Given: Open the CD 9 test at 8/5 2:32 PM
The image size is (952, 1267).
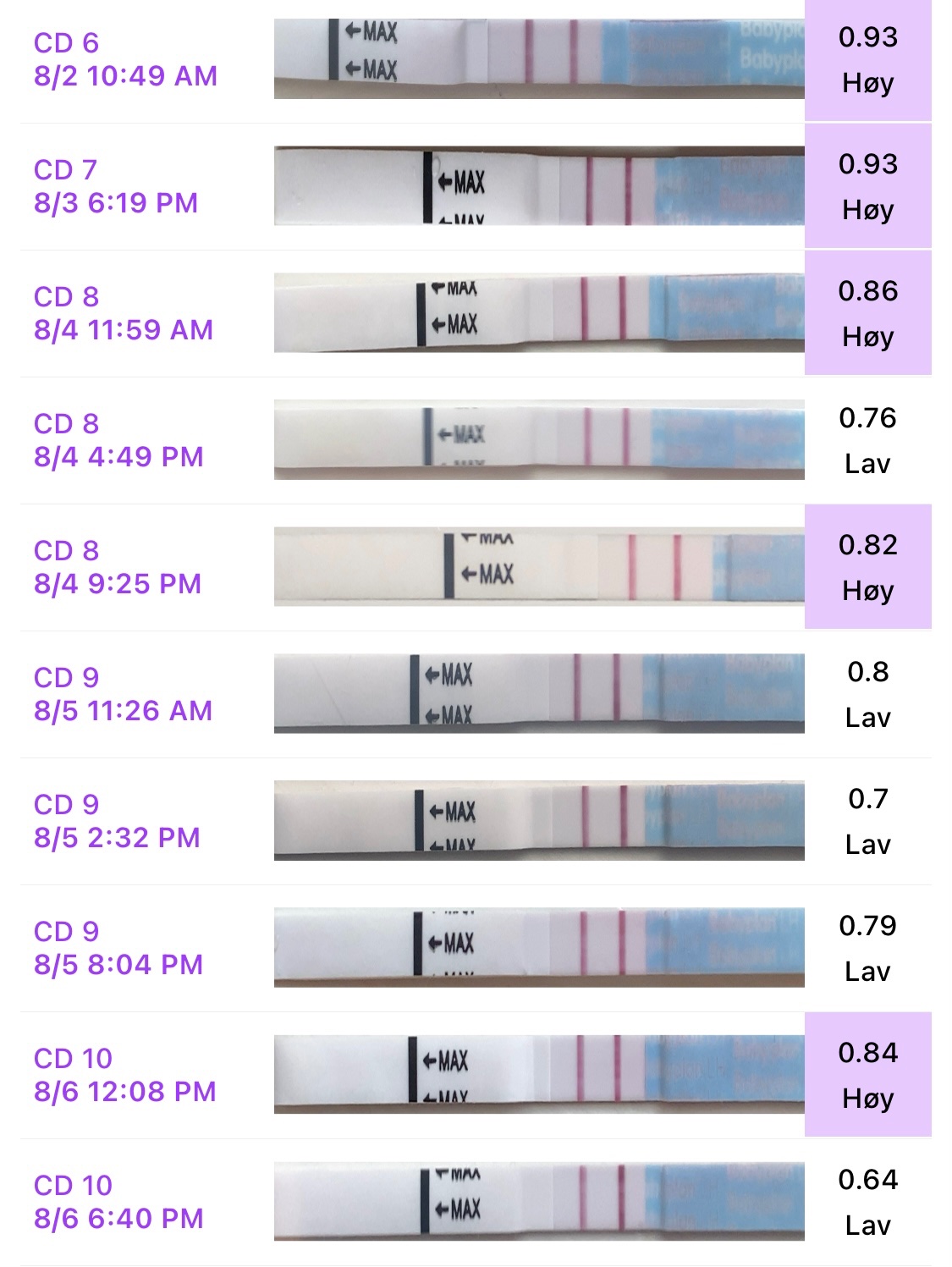Looking at the screenshot, I should pyautogui.click(x=117, y=821).
